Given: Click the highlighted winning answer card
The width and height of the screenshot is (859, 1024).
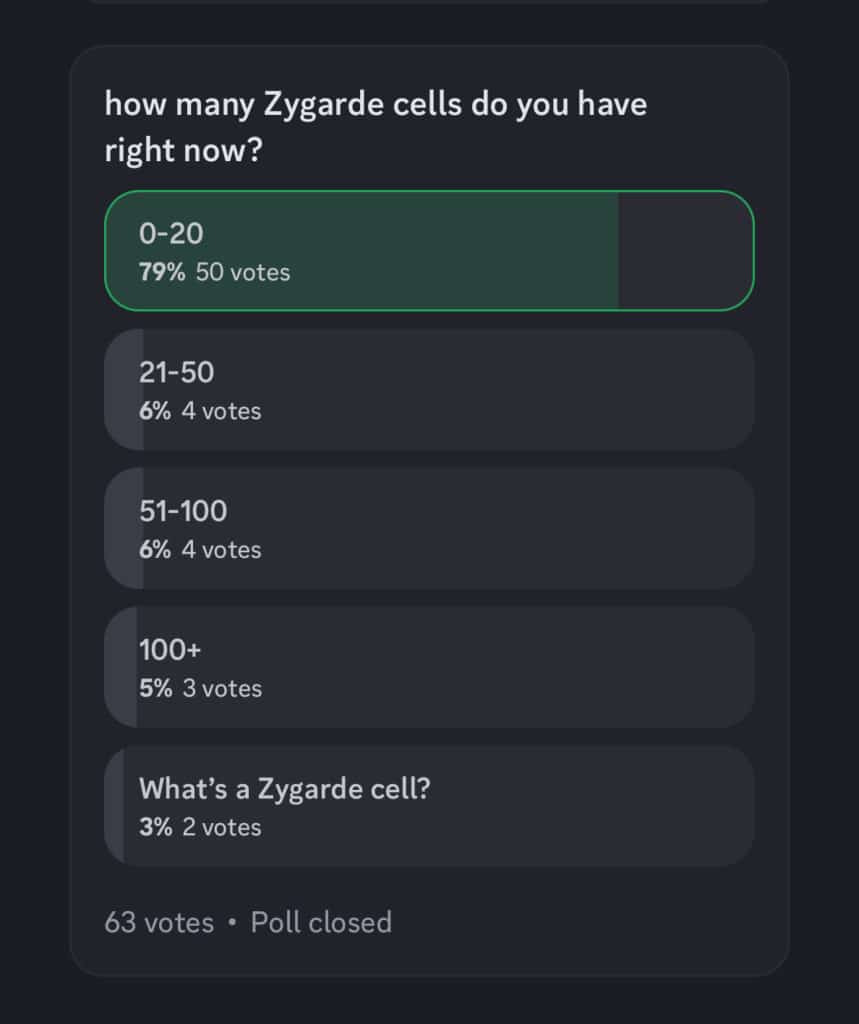Looking at the screenshot, I should pos(428,250).
